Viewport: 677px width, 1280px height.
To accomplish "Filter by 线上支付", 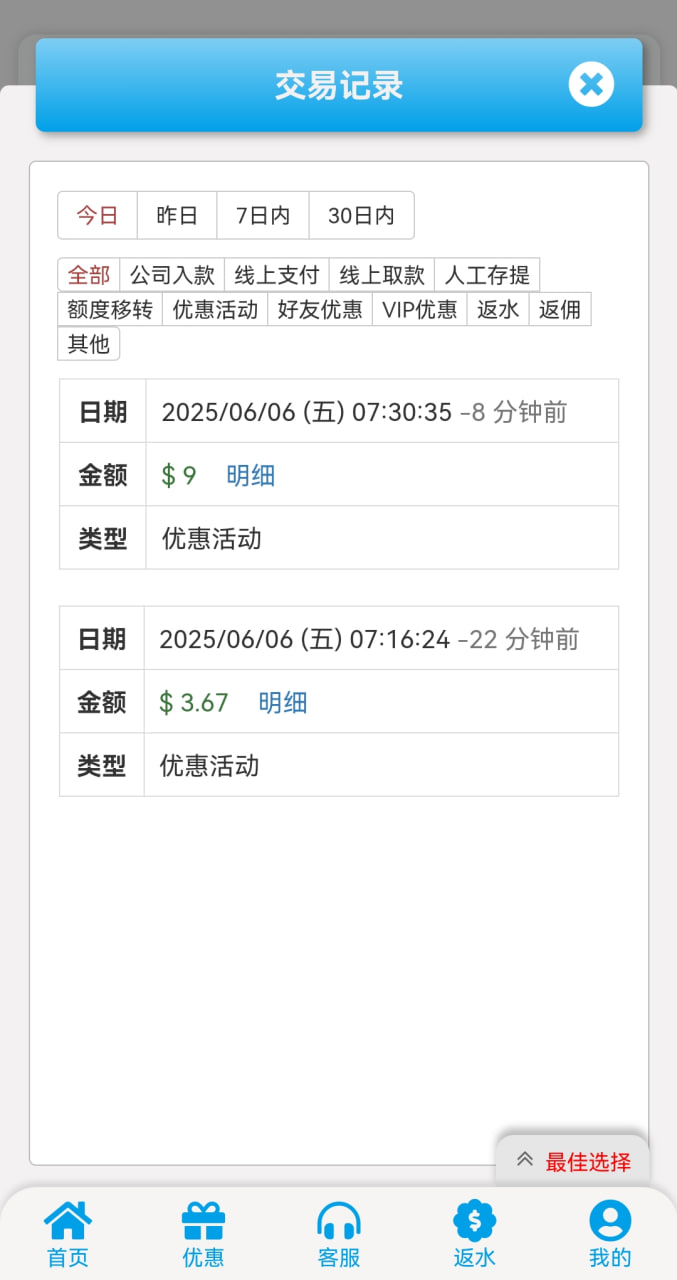I will click(277, 275).
